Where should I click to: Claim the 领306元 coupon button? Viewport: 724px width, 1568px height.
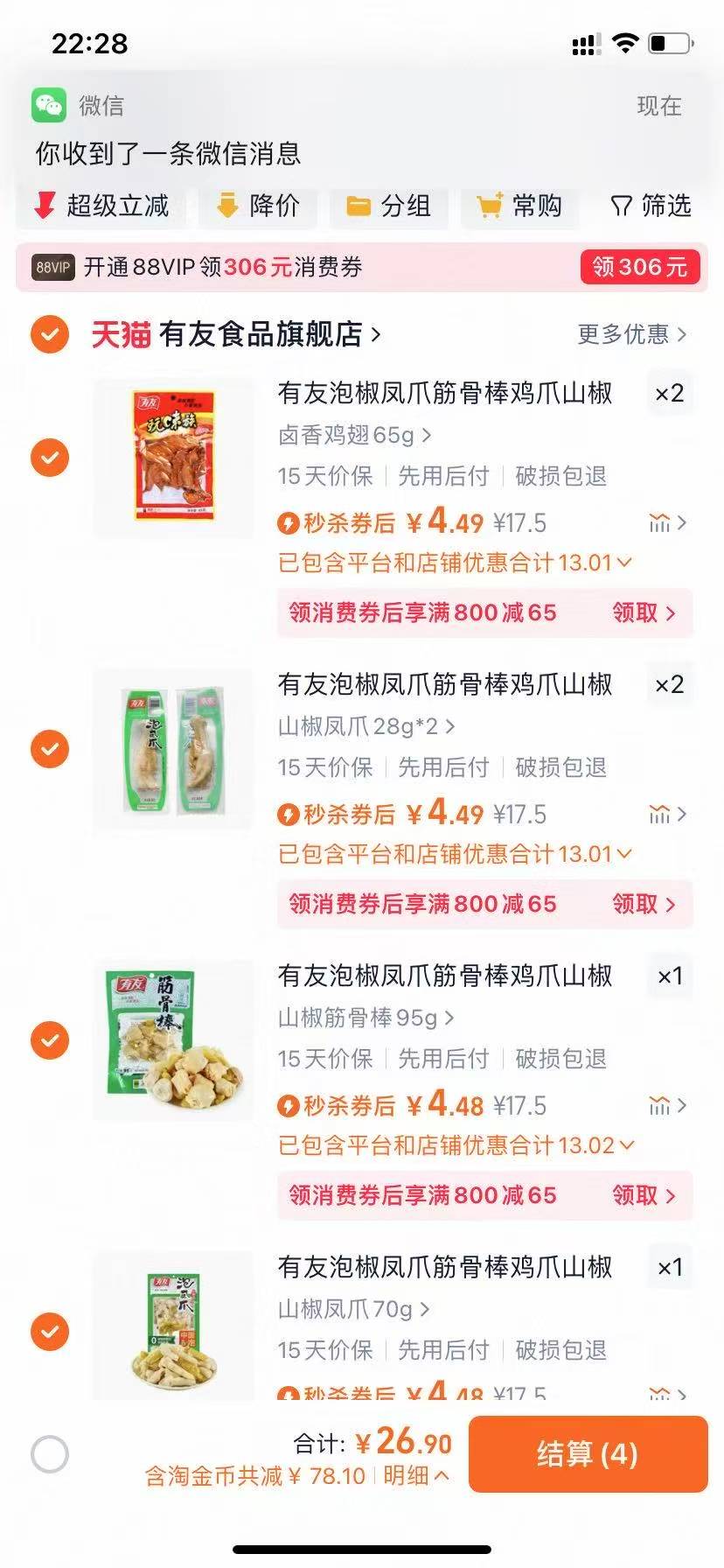tap(639, 267)
